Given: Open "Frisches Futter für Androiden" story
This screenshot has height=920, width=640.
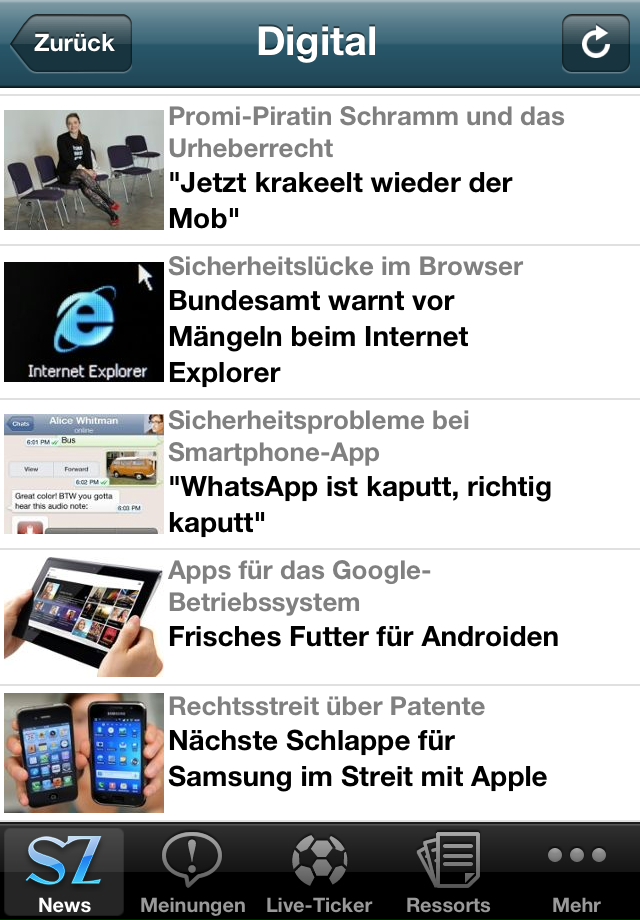Looking at the screenshot, I should (x=363, y=636).
